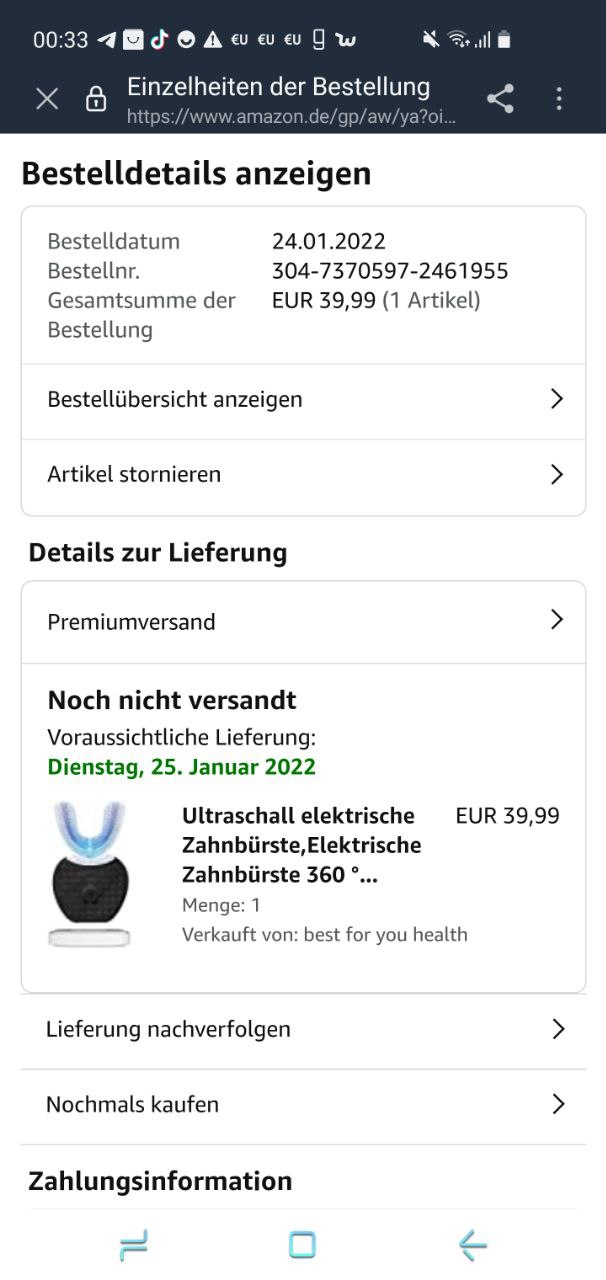The image size is (606, 1280).
Task: Share this order details page
Action: pos(500,98)
